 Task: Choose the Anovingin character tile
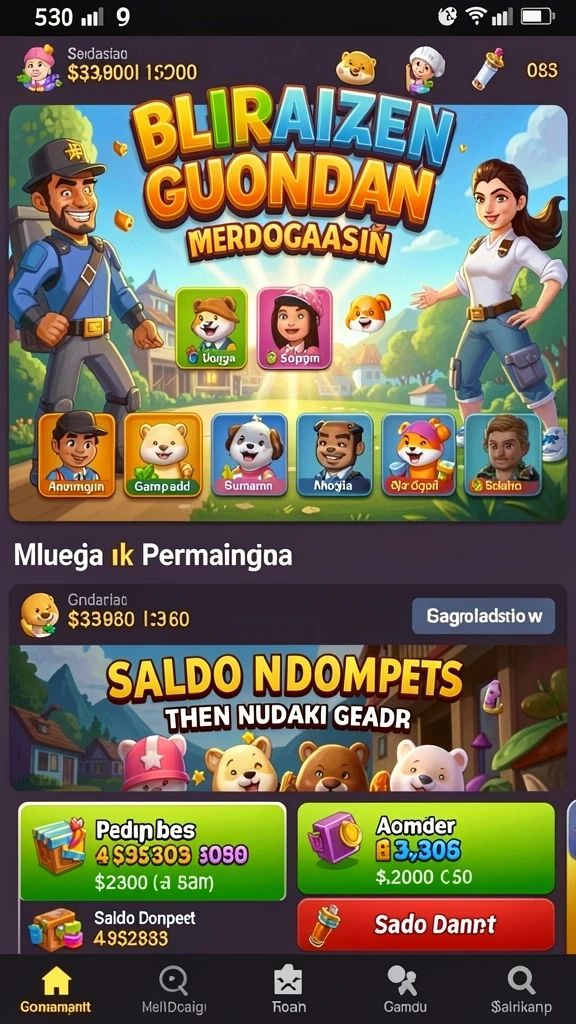coord(76,455)
